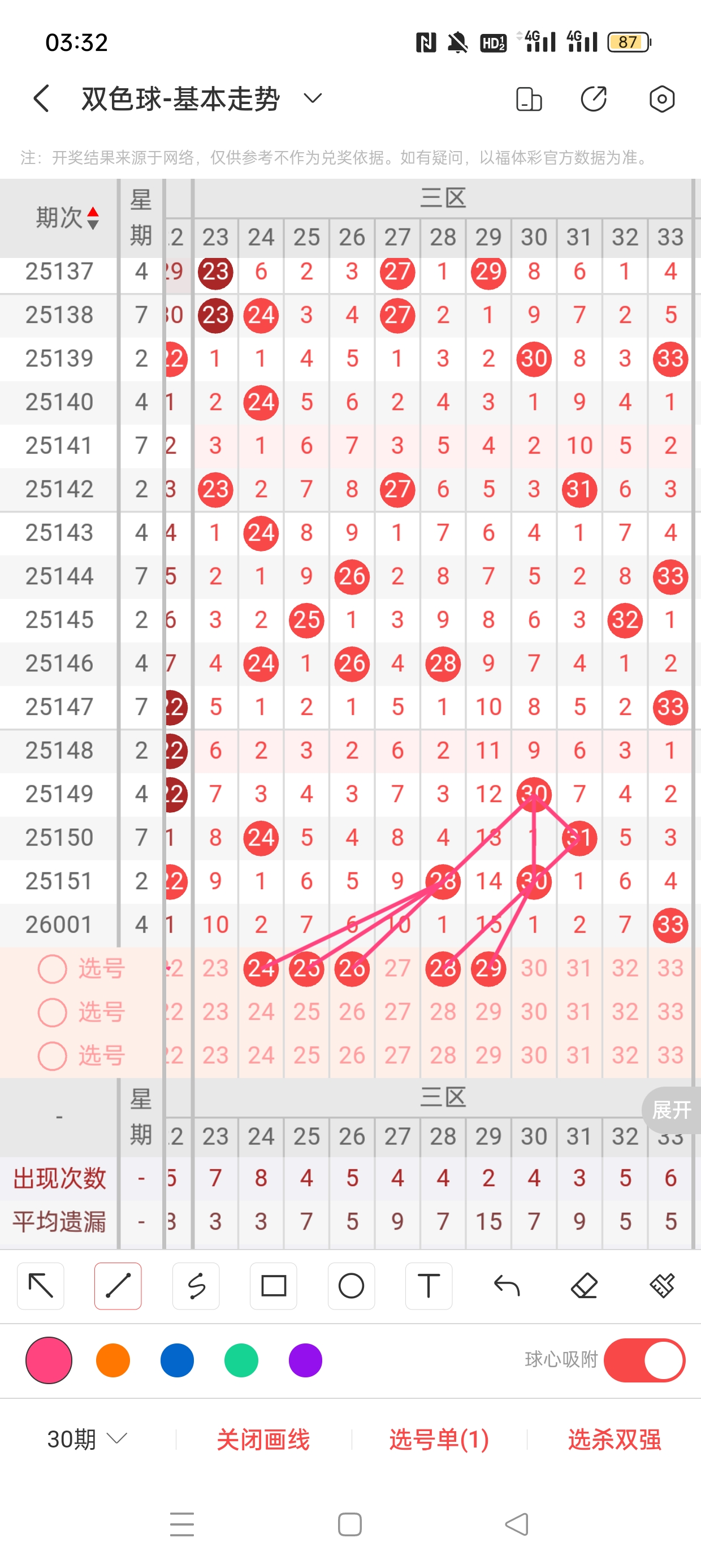Choose the text tool
Viewport: 701px width, 1568px height.
pos(429,1286)
